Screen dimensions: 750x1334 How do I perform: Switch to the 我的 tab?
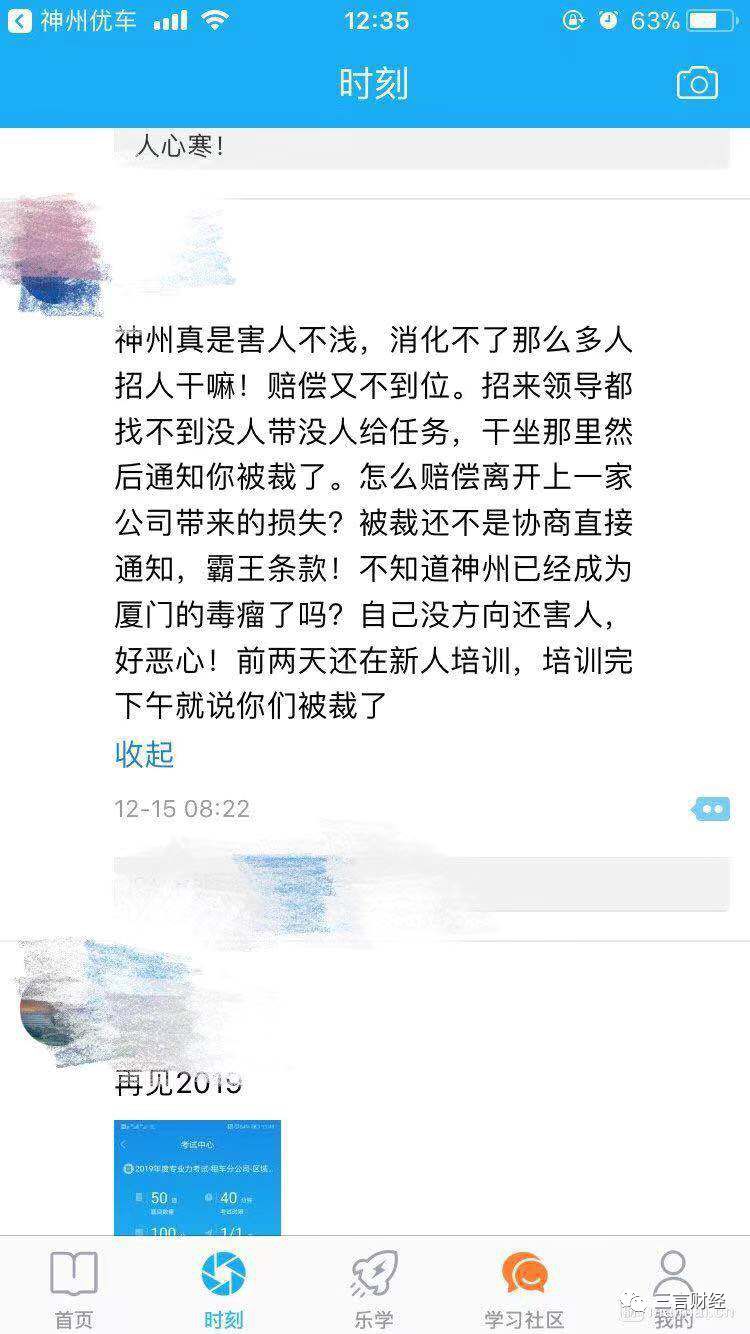coord(675,1290)
